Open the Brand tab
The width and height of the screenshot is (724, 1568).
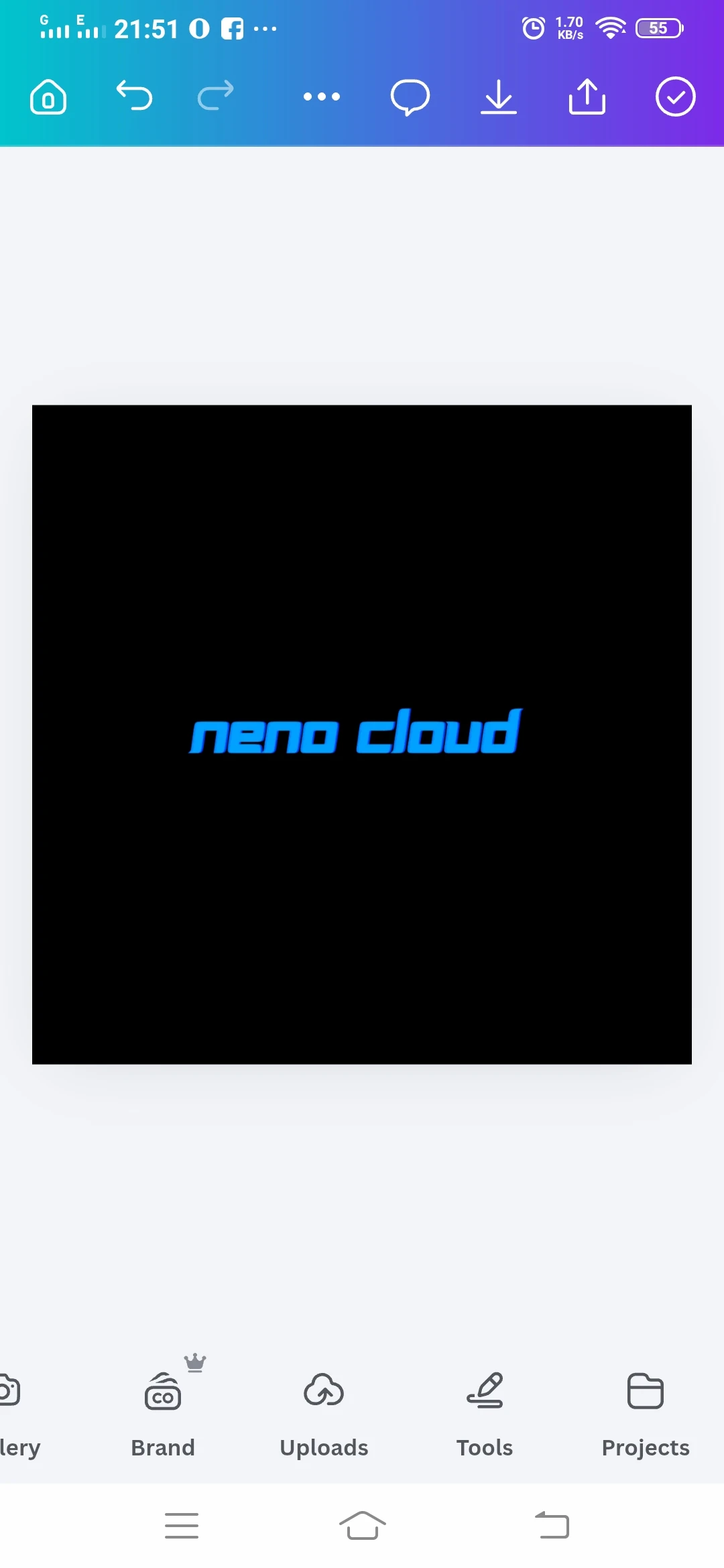tap(163, 1407)
